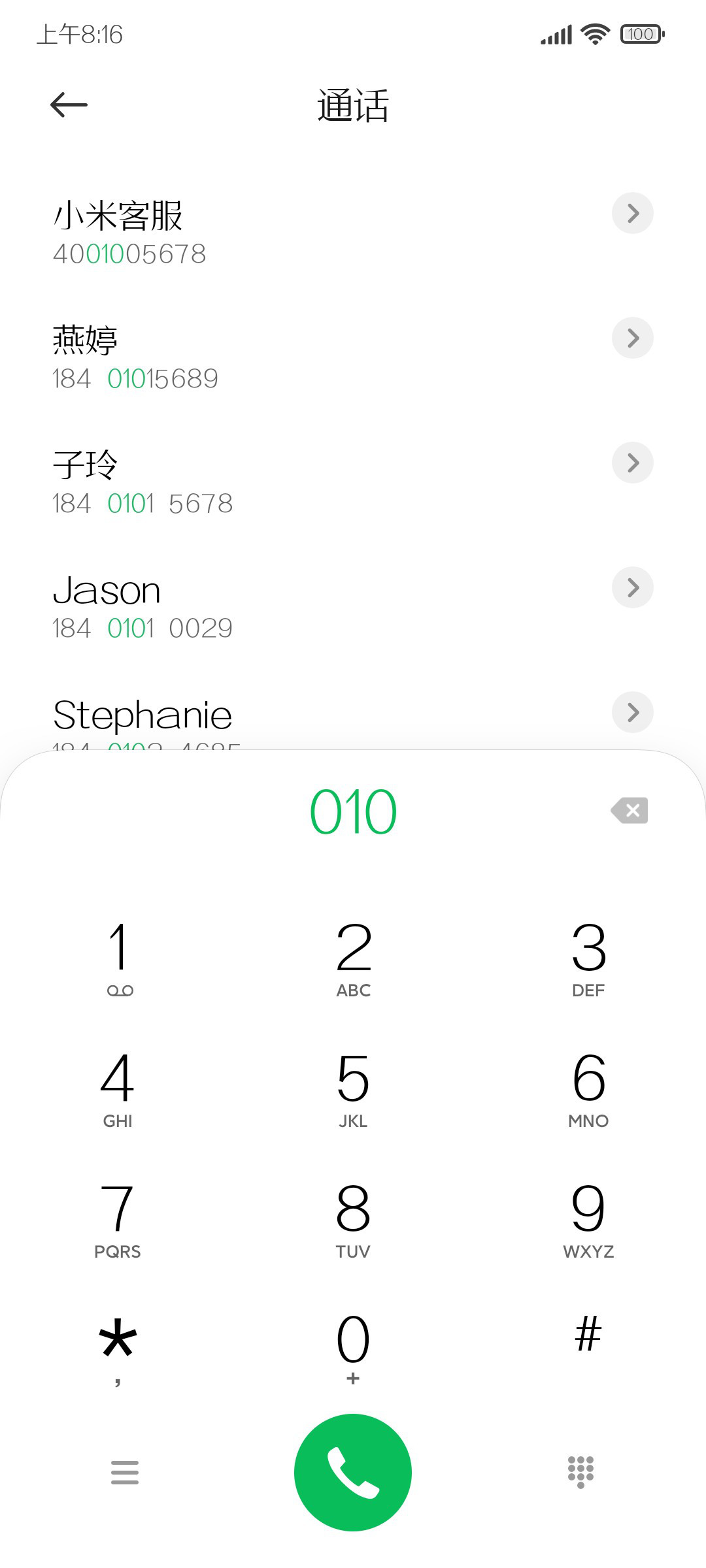Tap the star key
The height and width of the screenshot is (1568, 706).
(118, 1349)
